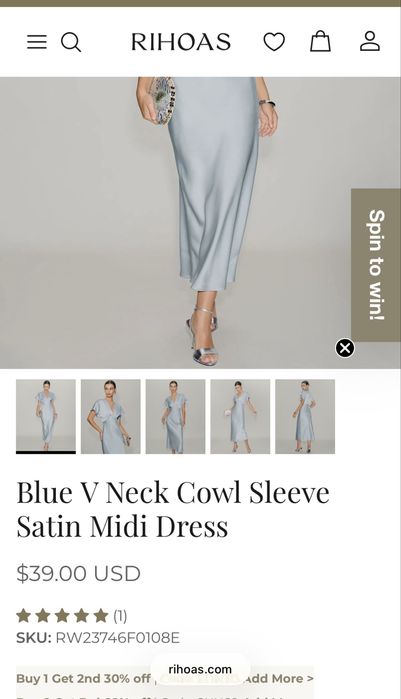Screen dimensions: 401x699
Task: View the main product image
Action: 200,222
